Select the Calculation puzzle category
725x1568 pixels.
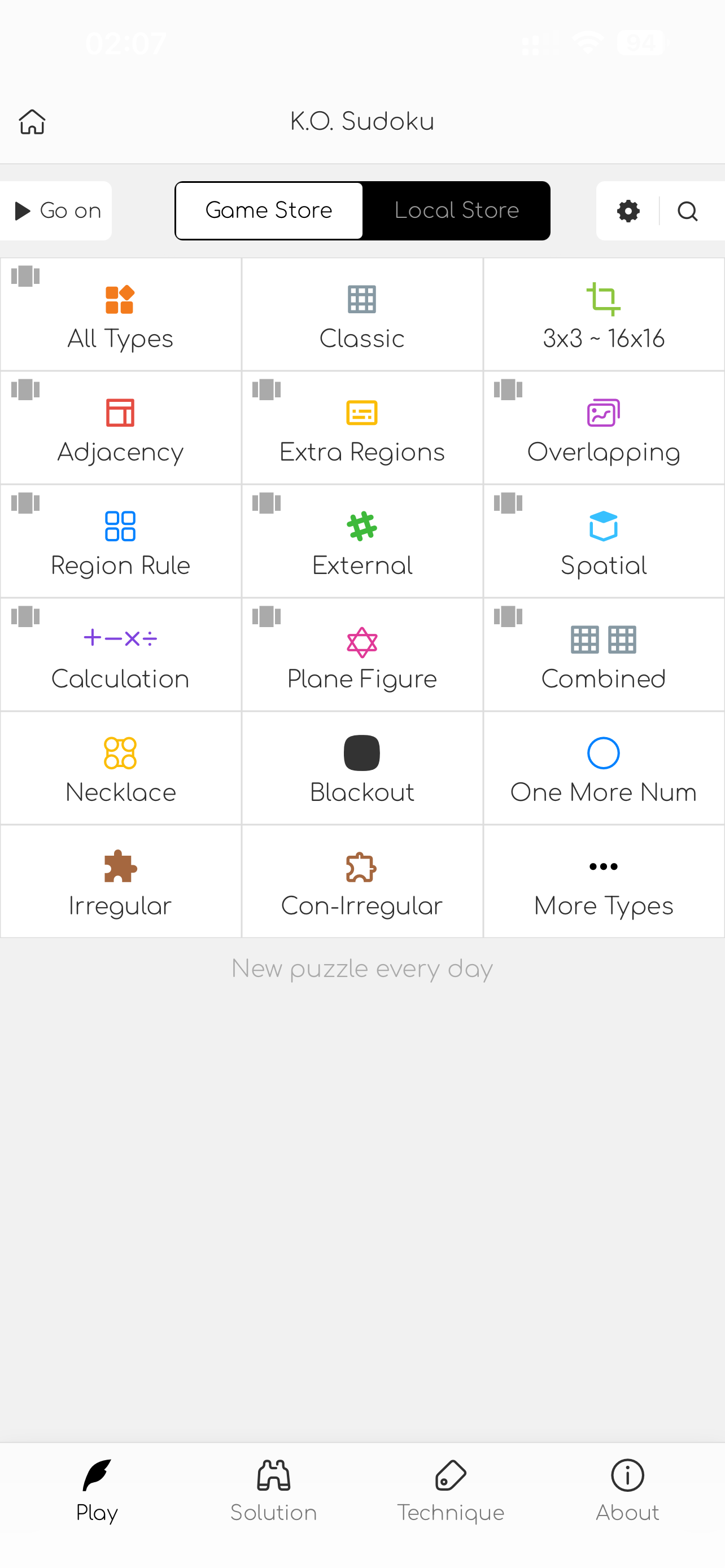(120, 654)
